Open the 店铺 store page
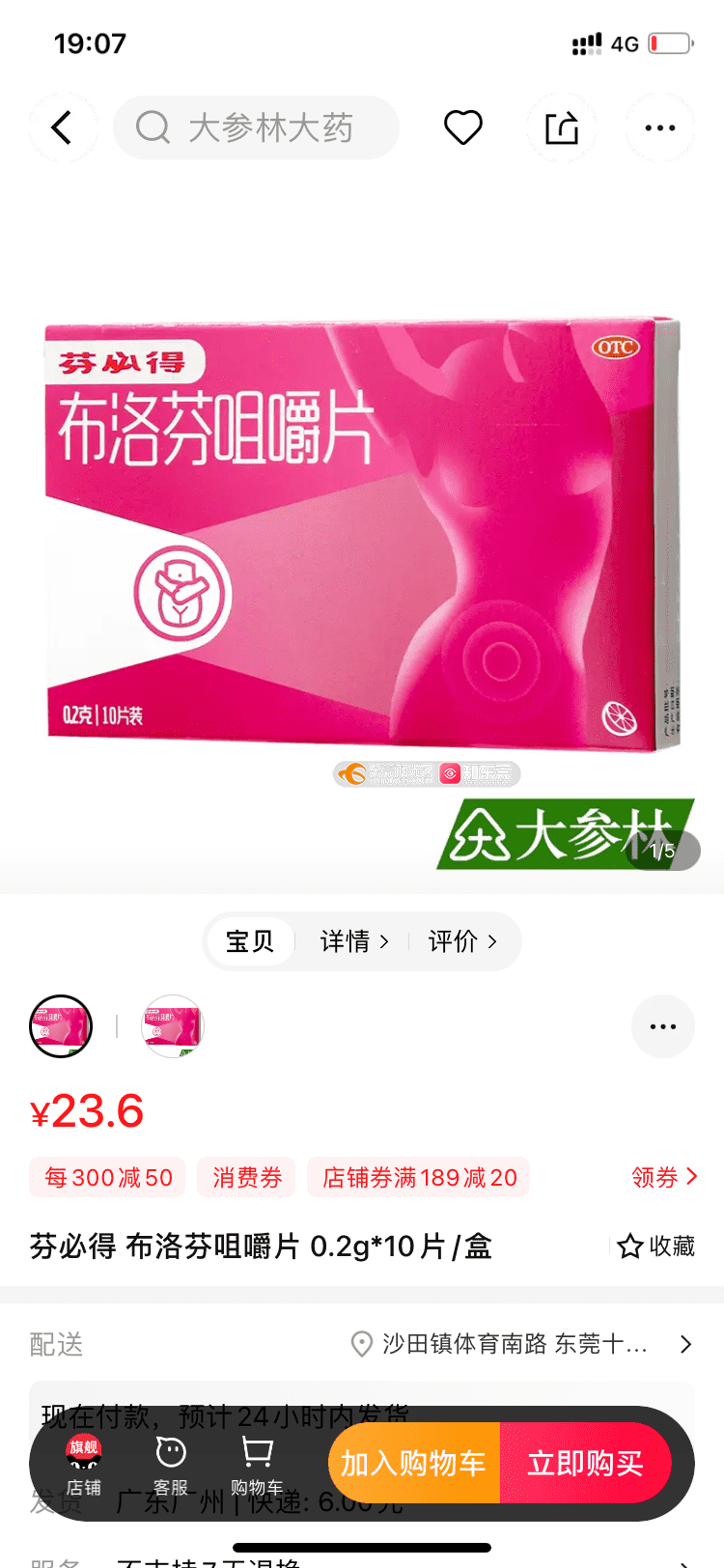724x1568 pixels. click(84, 1464)
